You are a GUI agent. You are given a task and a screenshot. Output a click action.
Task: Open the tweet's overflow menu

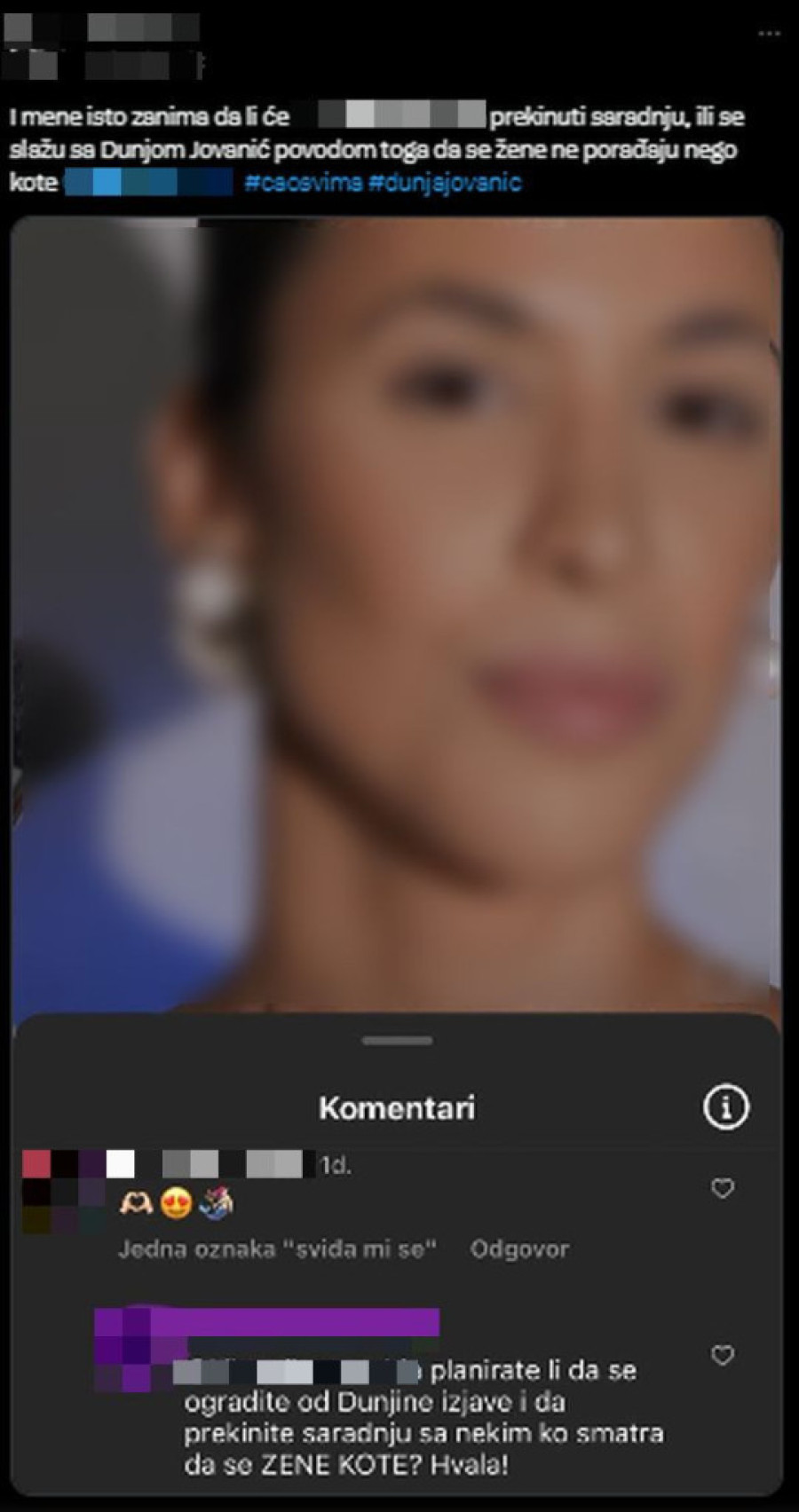tap(769, 34)
